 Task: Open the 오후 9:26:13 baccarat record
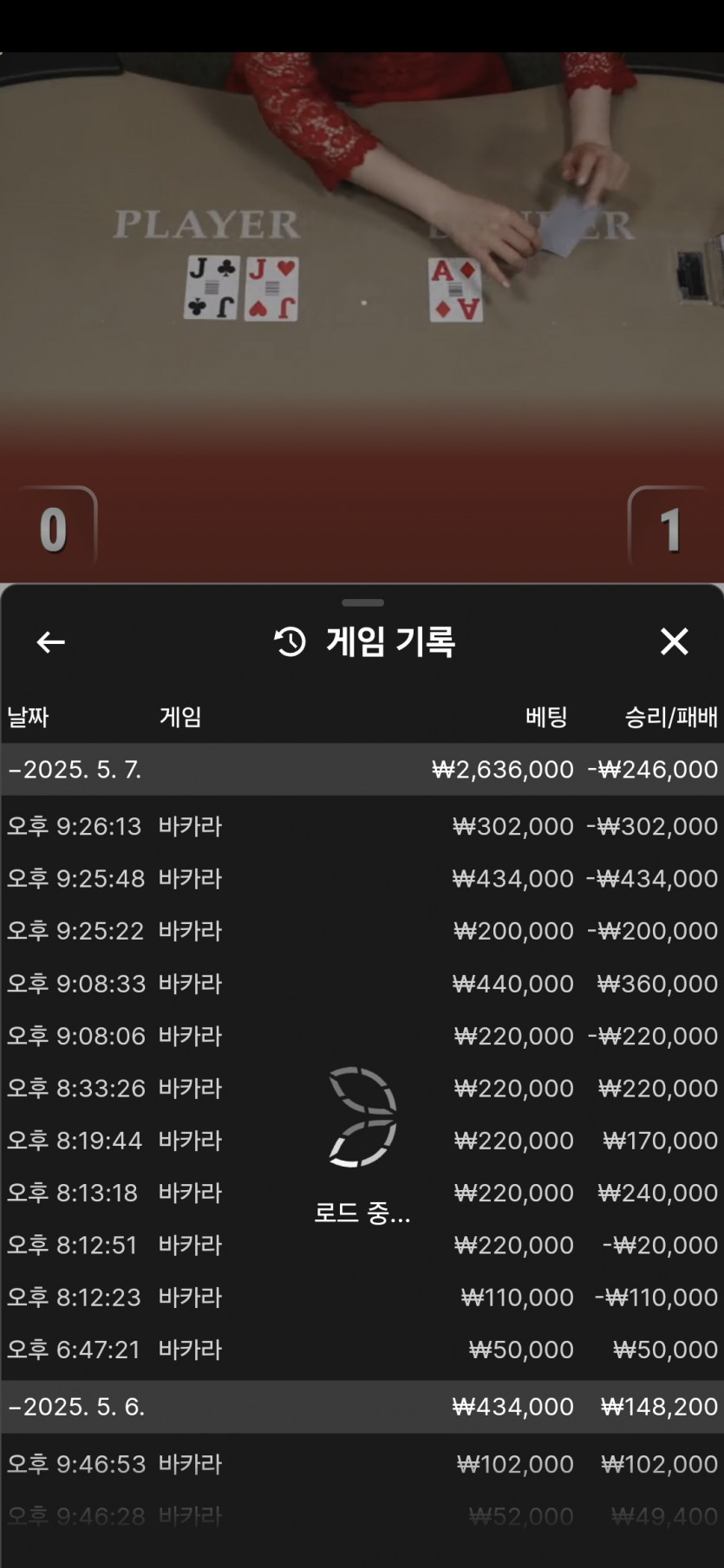[x=362, y=826]
